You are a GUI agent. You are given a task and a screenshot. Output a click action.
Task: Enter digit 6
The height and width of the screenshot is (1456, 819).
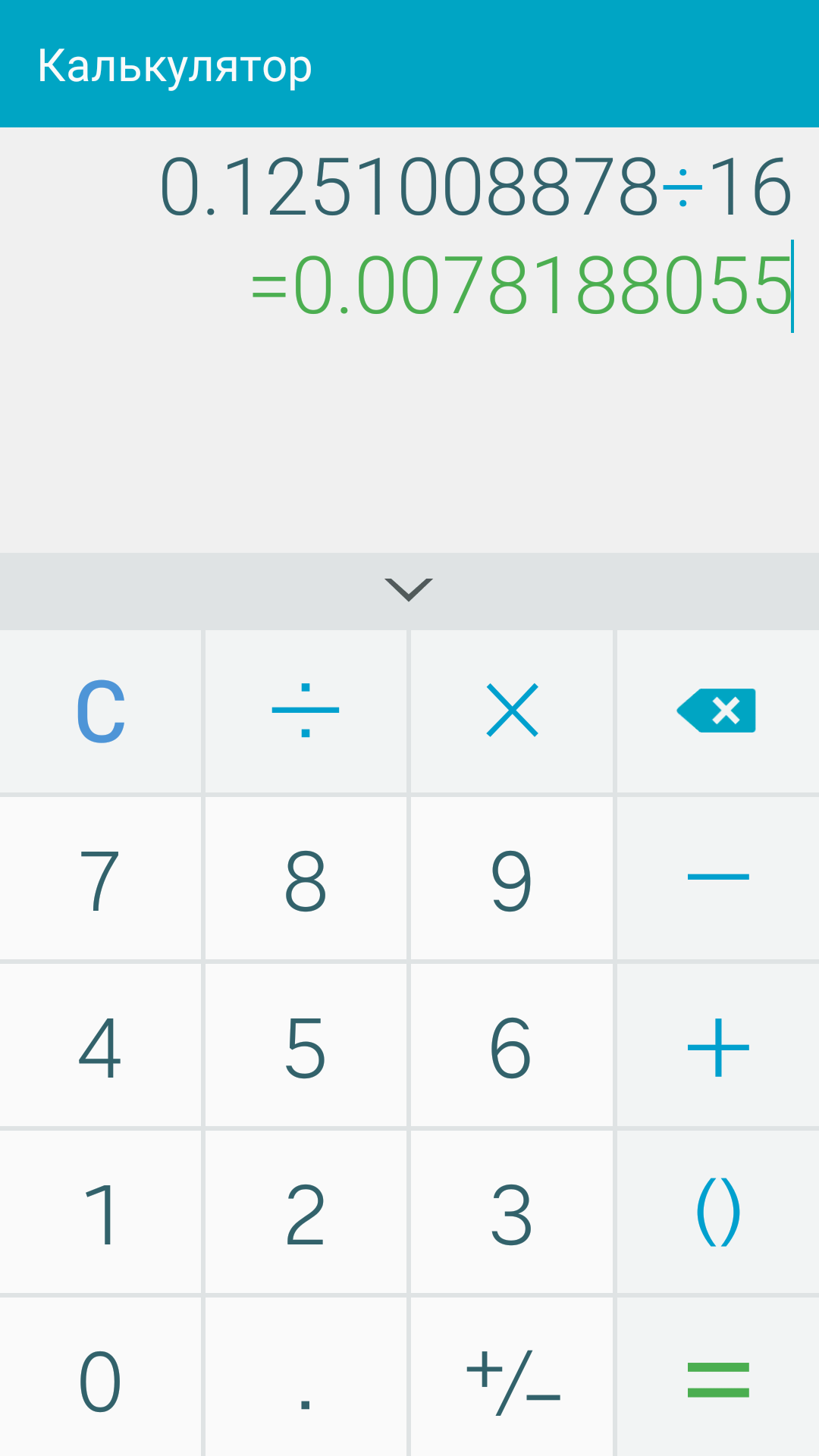512,1045
